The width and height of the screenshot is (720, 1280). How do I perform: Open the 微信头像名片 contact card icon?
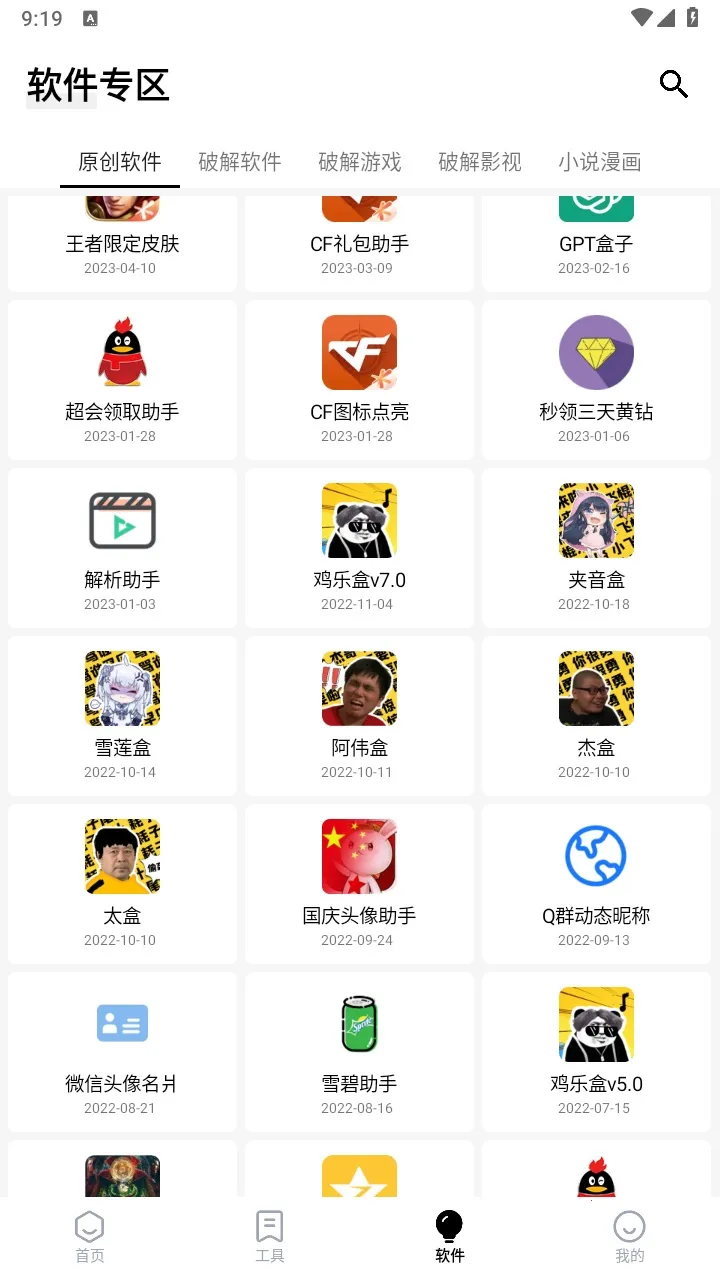click(122, 1024)
